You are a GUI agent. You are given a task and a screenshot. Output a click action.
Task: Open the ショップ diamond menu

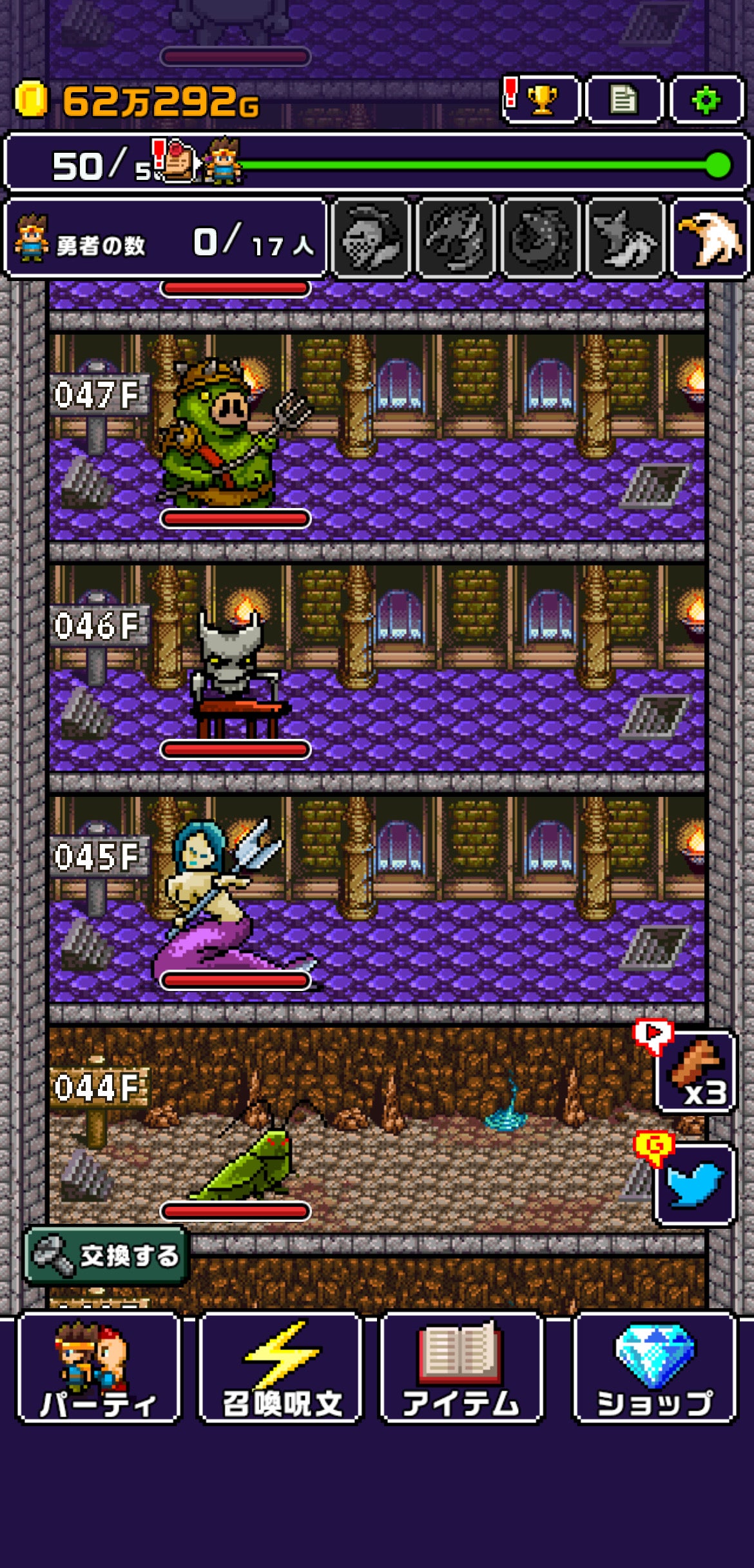[x=654, y=1367]
